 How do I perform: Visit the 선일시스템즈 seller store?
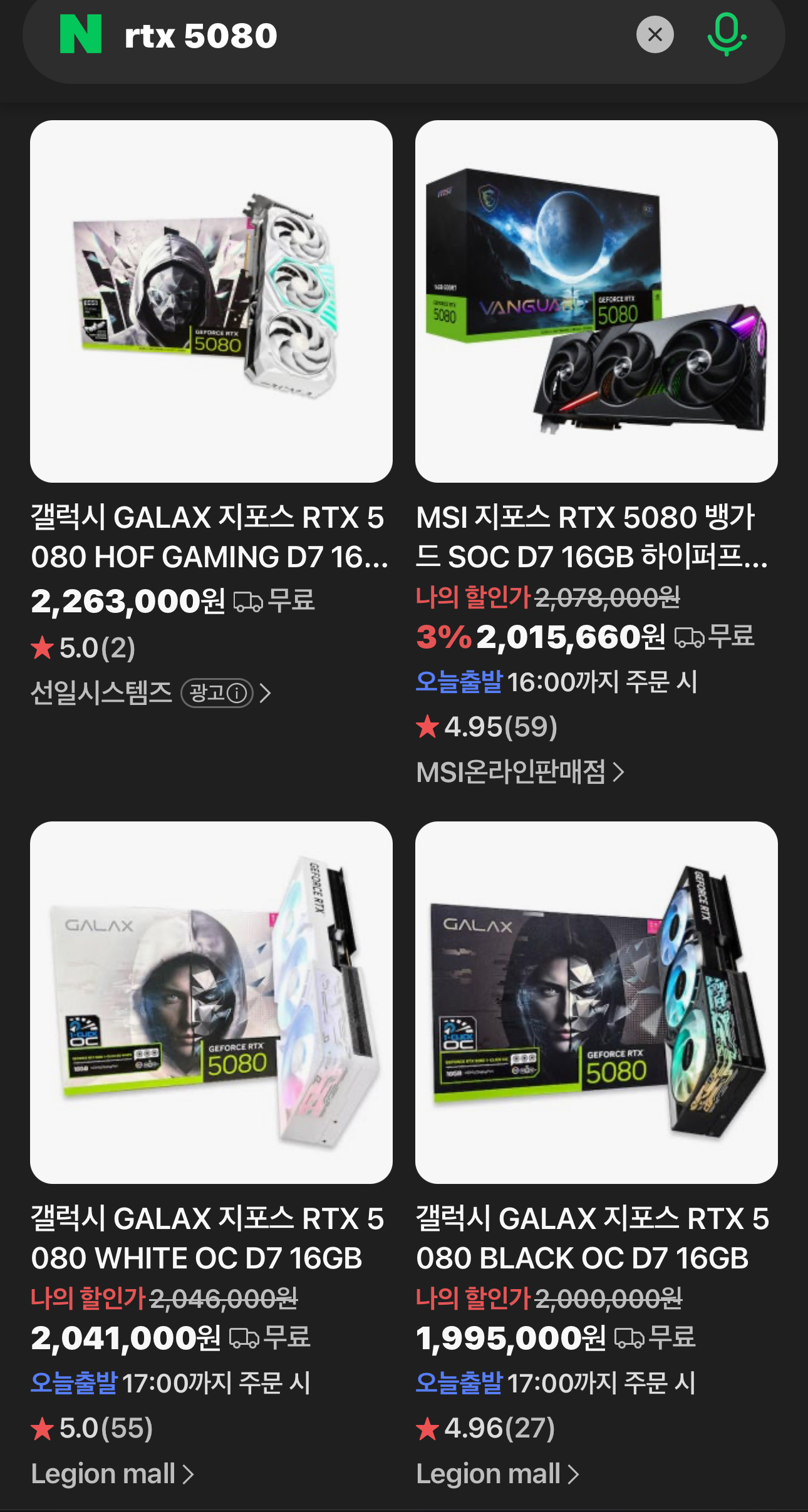click(101, 693)
